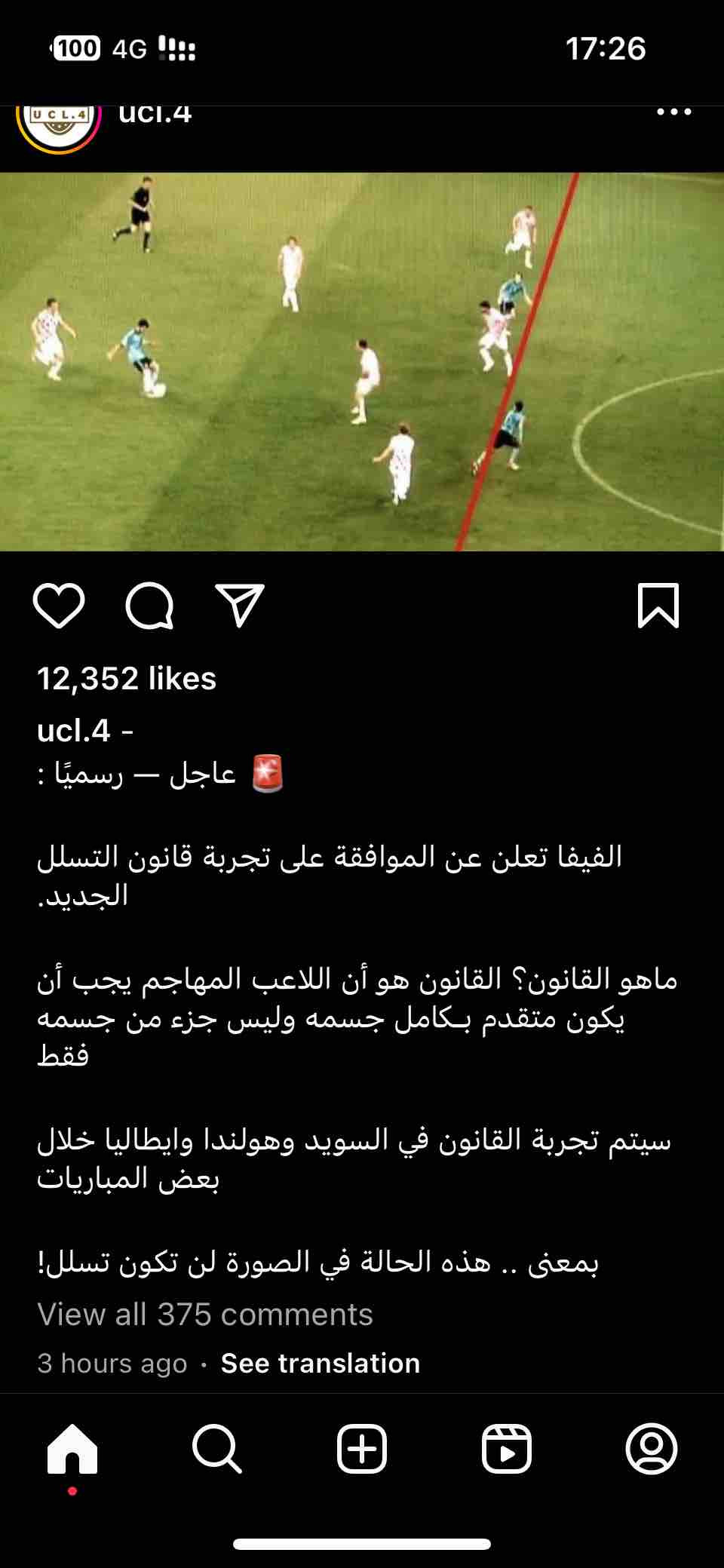
Task: Switch to the Search tab
Action: pyautogui.click(x=217, y=1449)
